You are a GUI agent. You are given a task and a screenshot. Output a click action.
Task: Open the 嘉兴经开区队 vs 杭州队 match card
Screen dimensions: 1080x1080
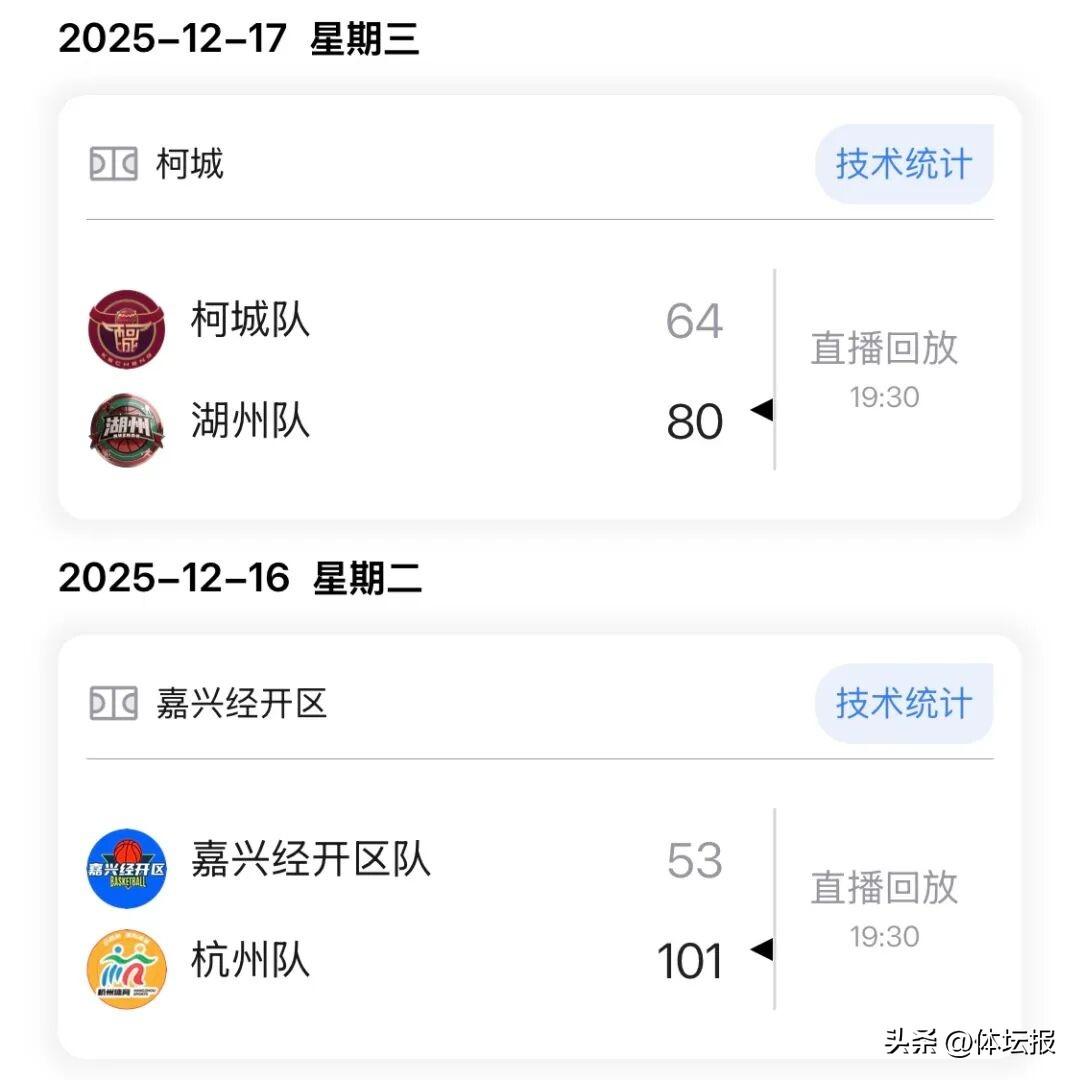point(420,910)
